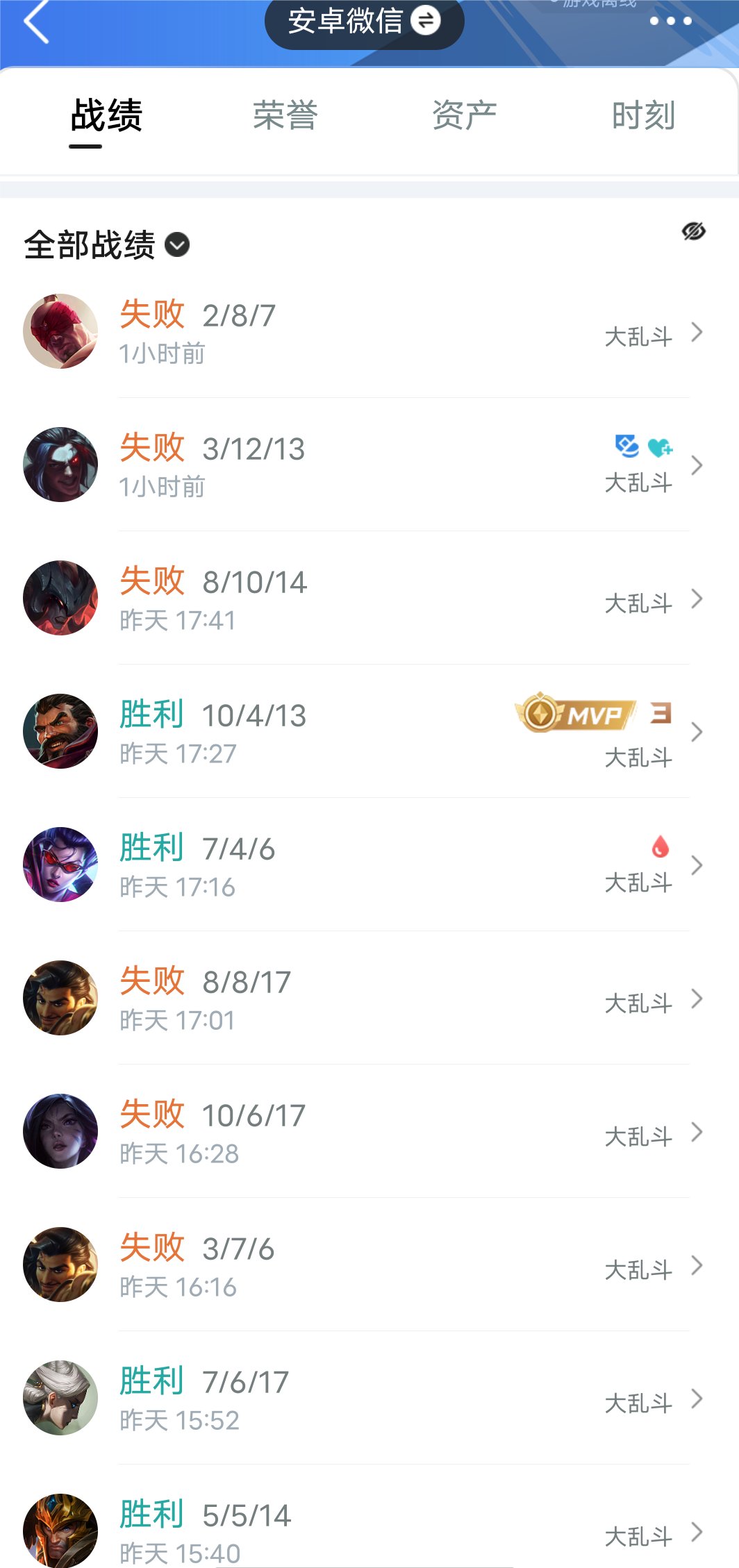Go back using the top-left arrow

(x=36, y=22)
